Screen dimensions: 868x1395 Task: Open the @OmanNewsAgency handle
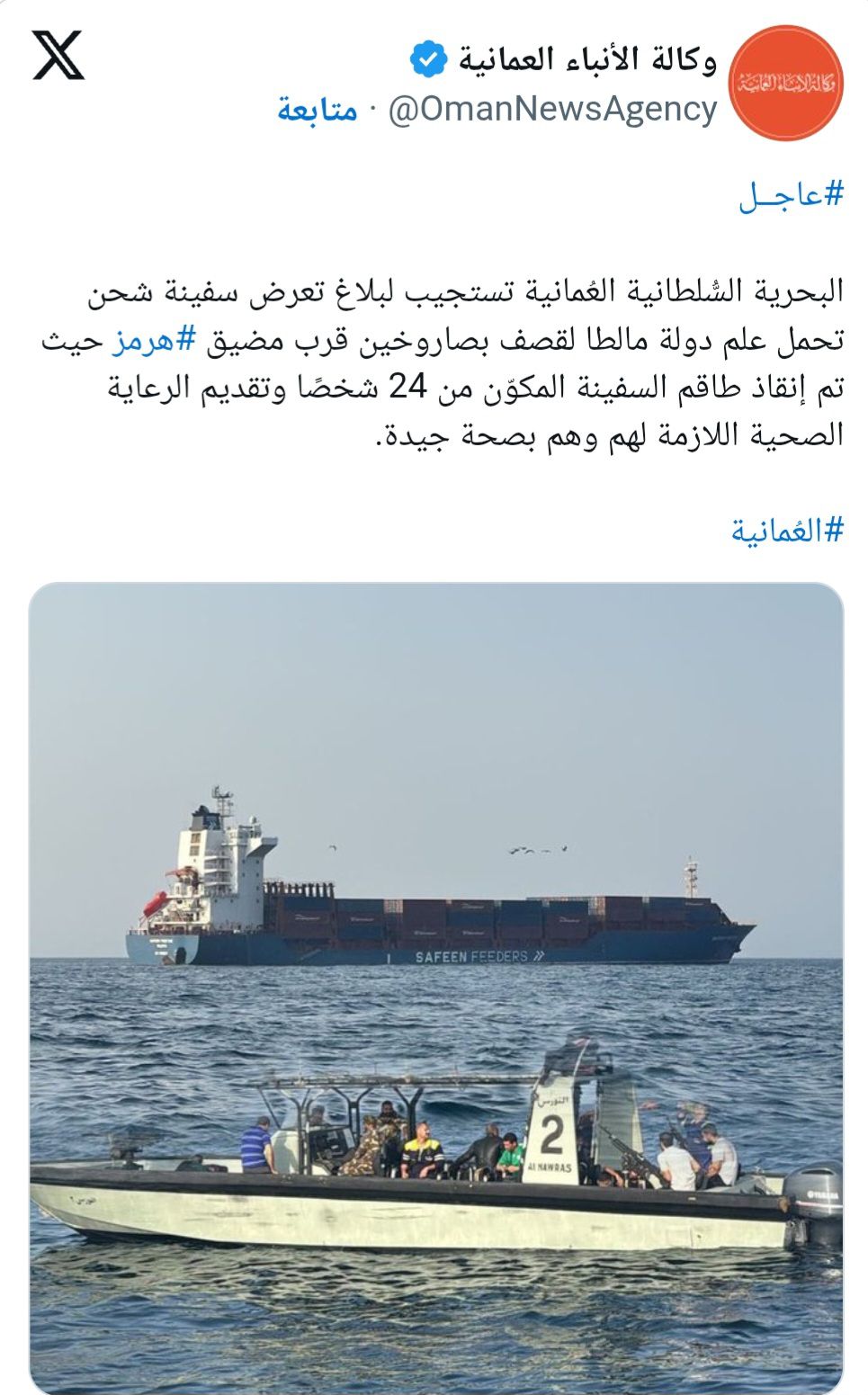pyautogui.click(x=552, y=110)
